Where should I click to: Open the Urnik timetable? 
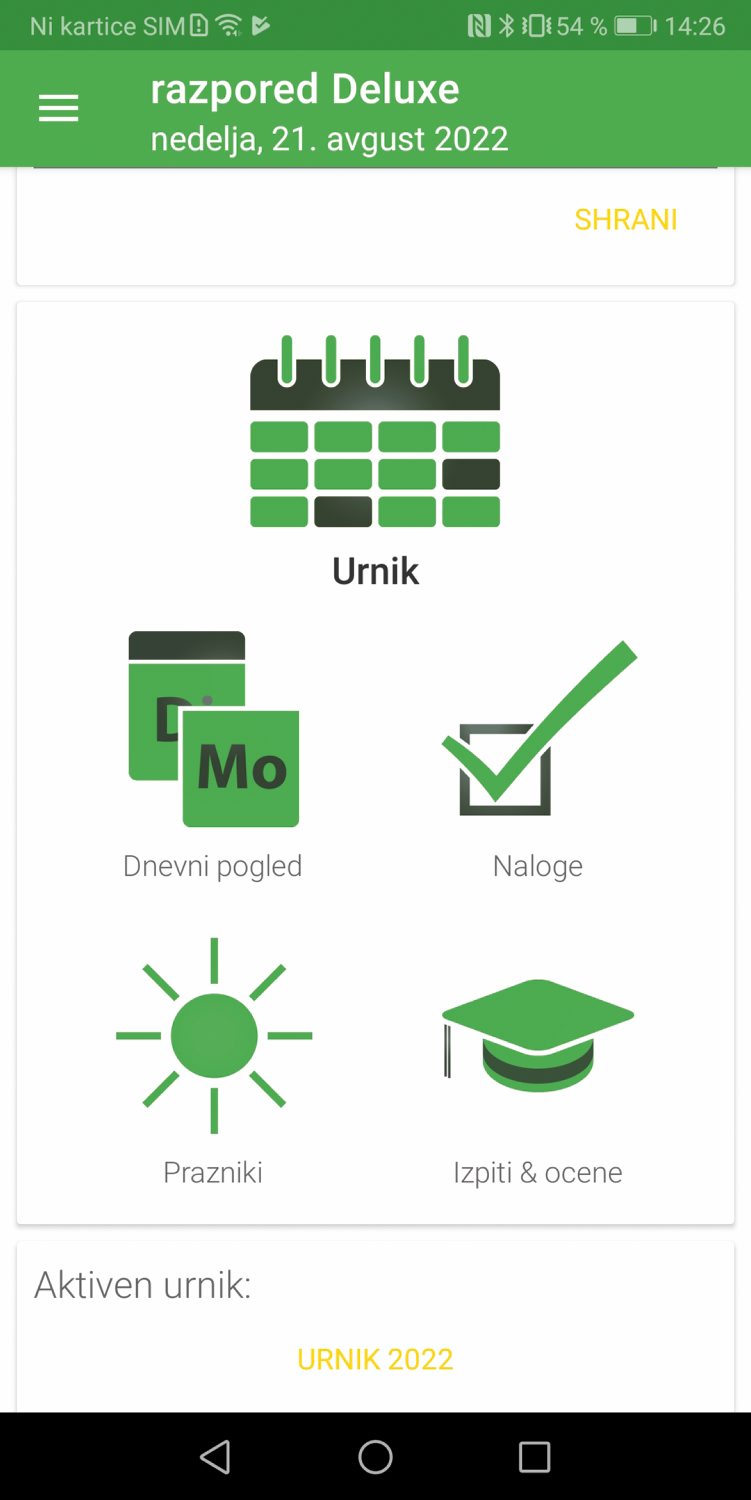click(375, 461)
